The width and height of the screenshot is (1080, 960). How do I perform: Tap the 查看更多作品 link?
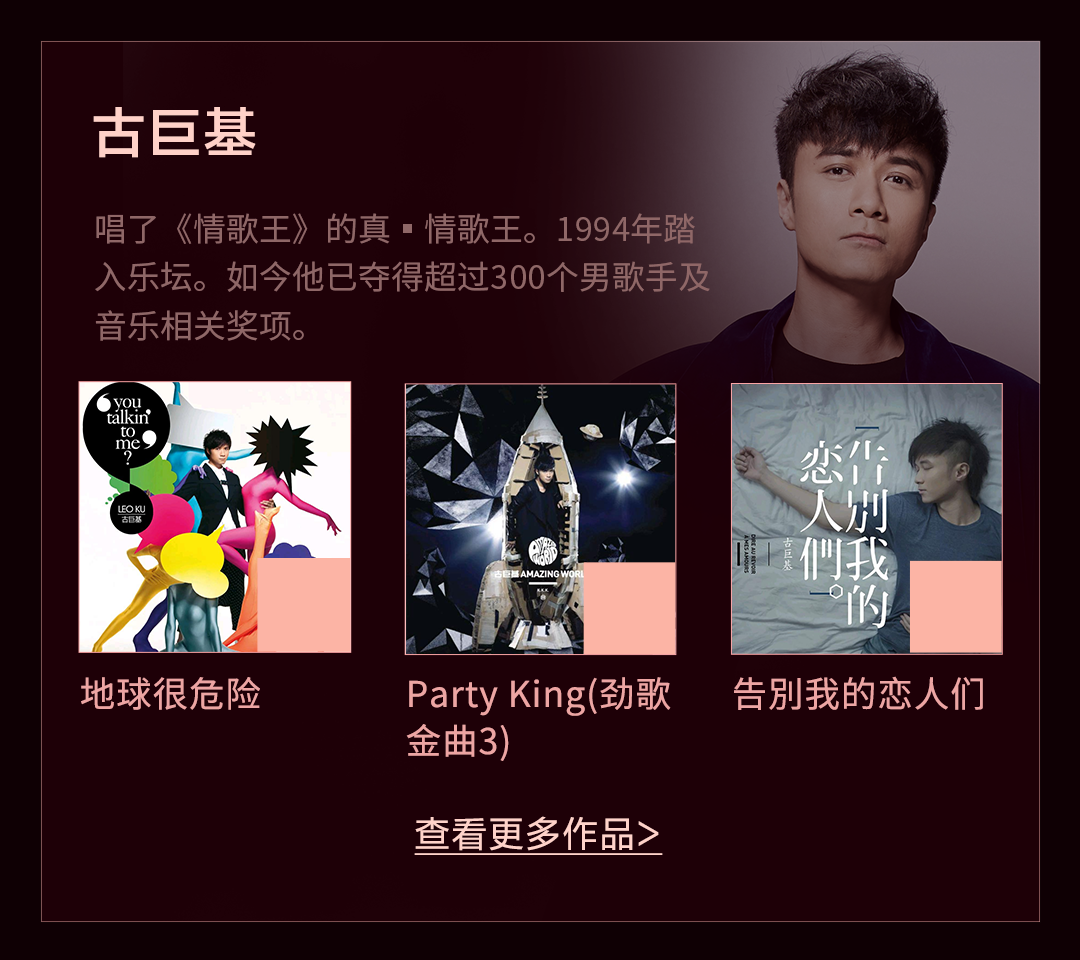pyautogui.click(x=538, y=835)
